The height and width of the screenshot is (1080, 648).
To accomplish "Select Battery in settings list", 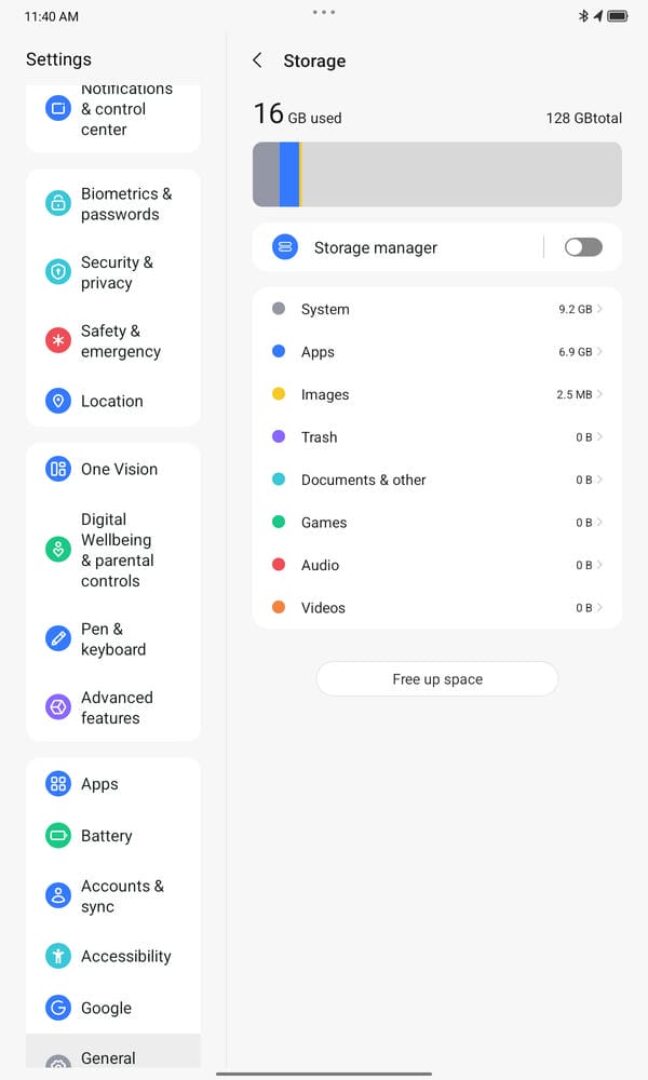I will [x=113, y=835].
